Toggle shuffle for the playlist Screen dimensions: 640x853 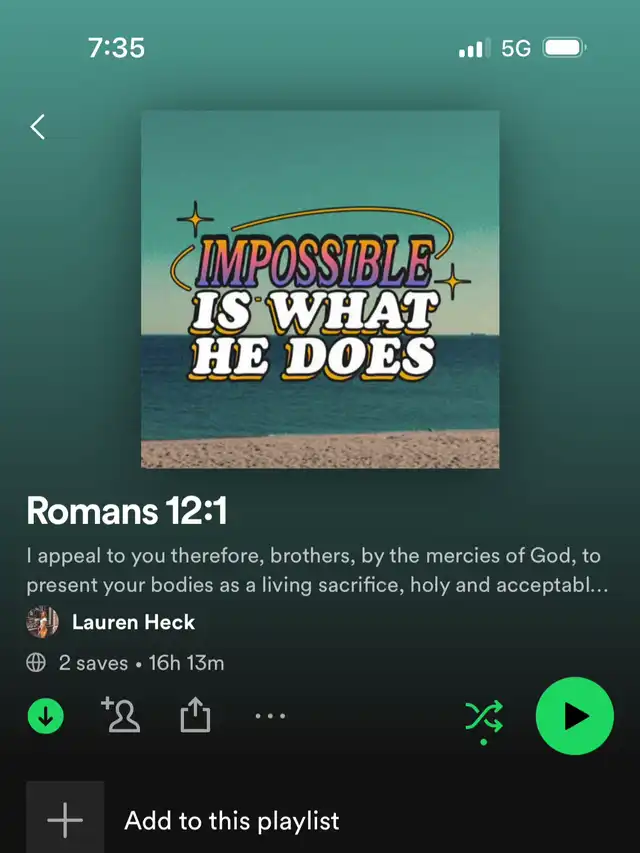coord(484,717)
